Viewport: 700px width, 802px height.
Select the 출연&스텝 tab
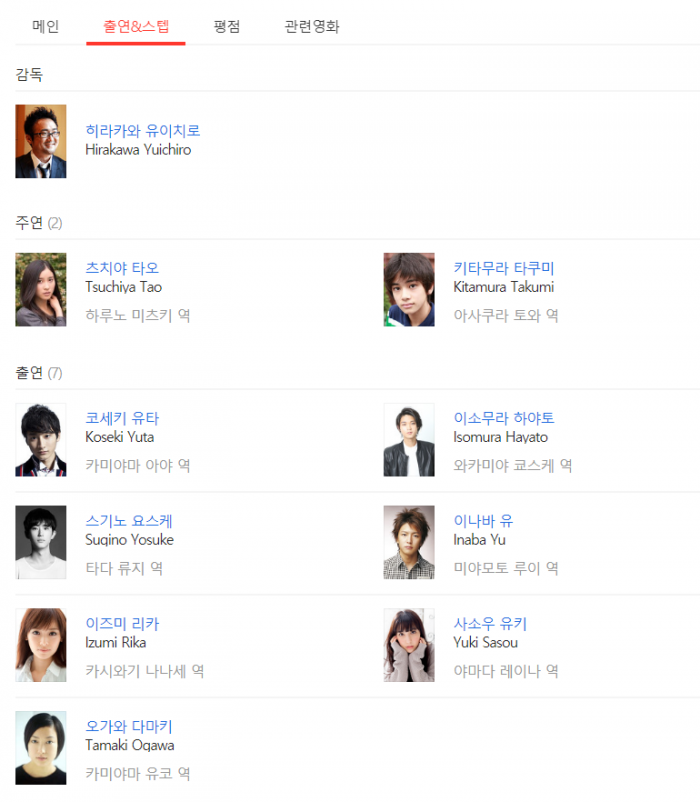(136, 26)
